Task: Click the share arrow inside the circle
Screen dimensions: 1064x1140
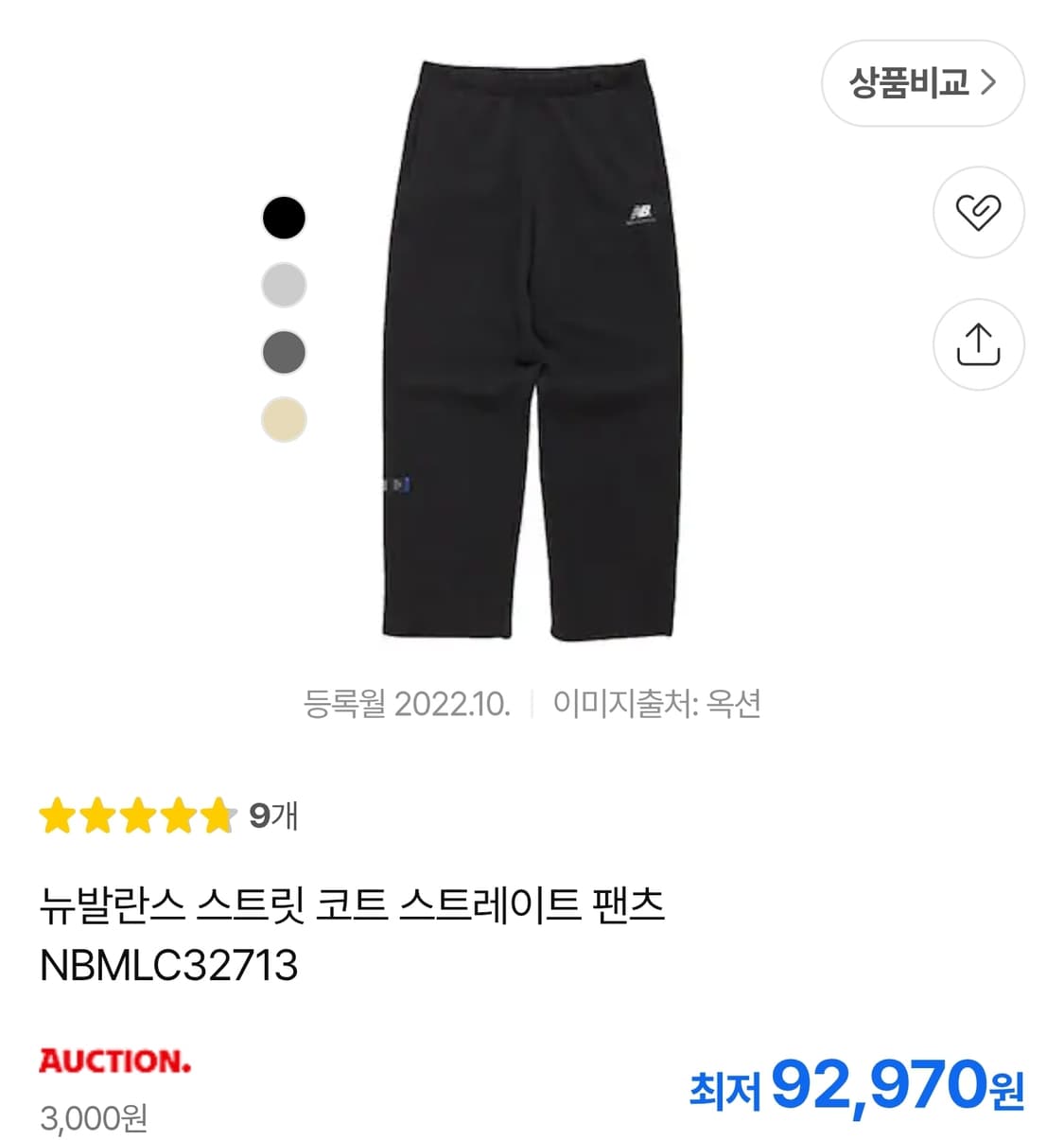Action: click(x=979, y=344)
